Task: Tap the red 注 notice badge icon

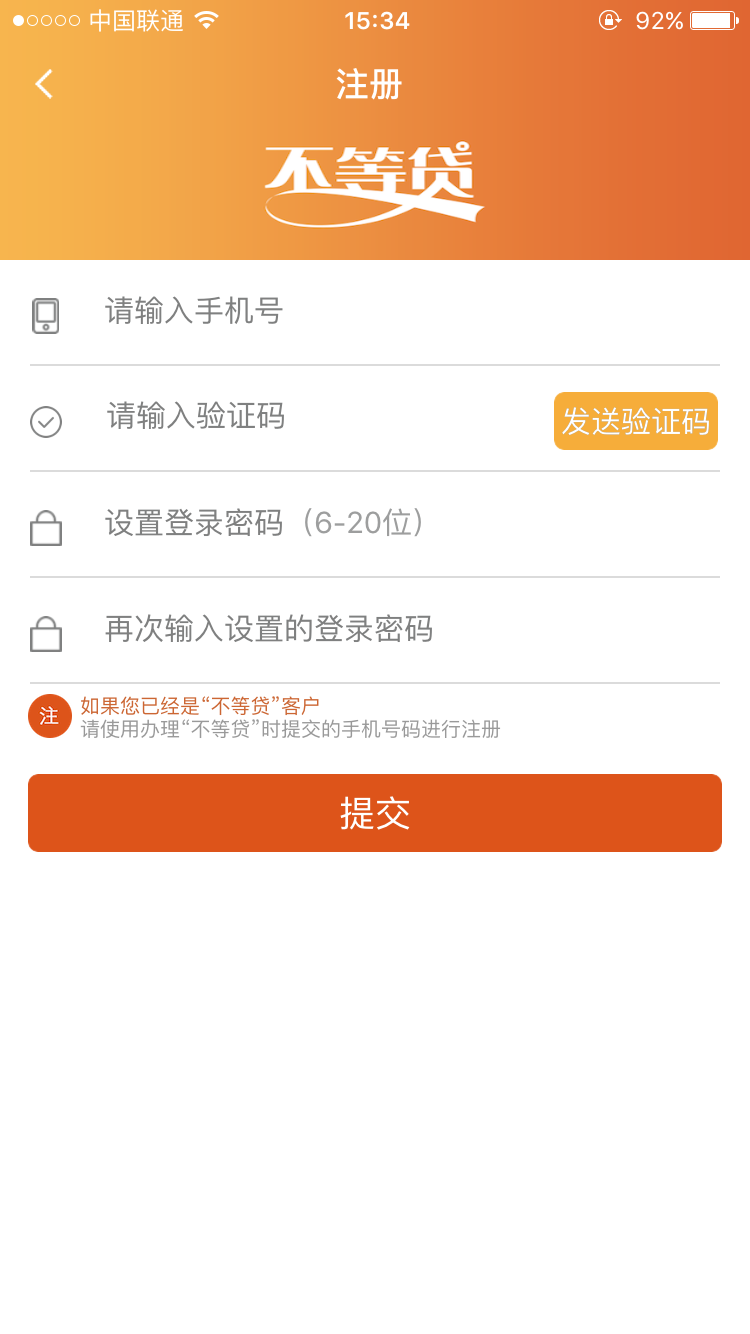Action: coord(48,716)
